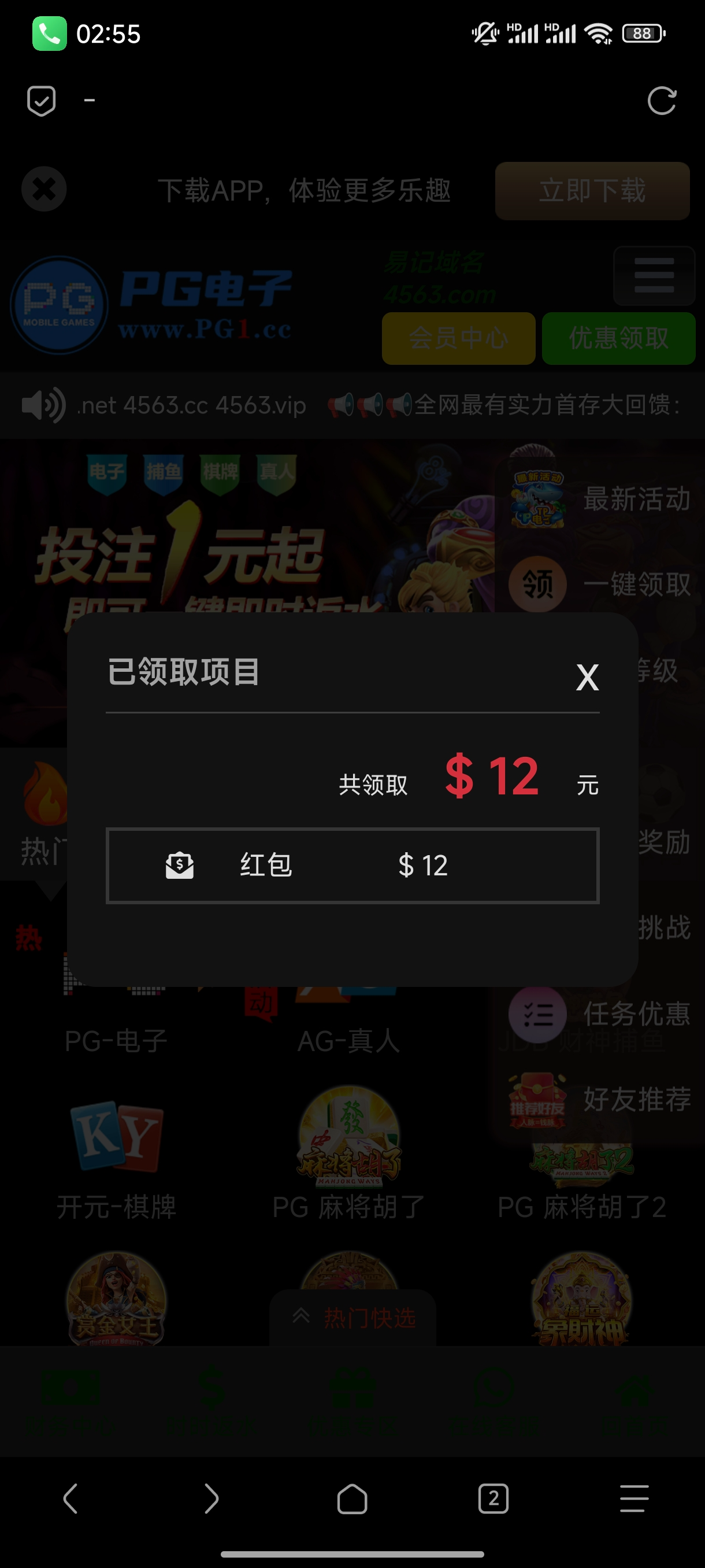Open the browser tabs switcher
The width and height of the screenshot is (705, 1568).
(x=493, y=1498)
